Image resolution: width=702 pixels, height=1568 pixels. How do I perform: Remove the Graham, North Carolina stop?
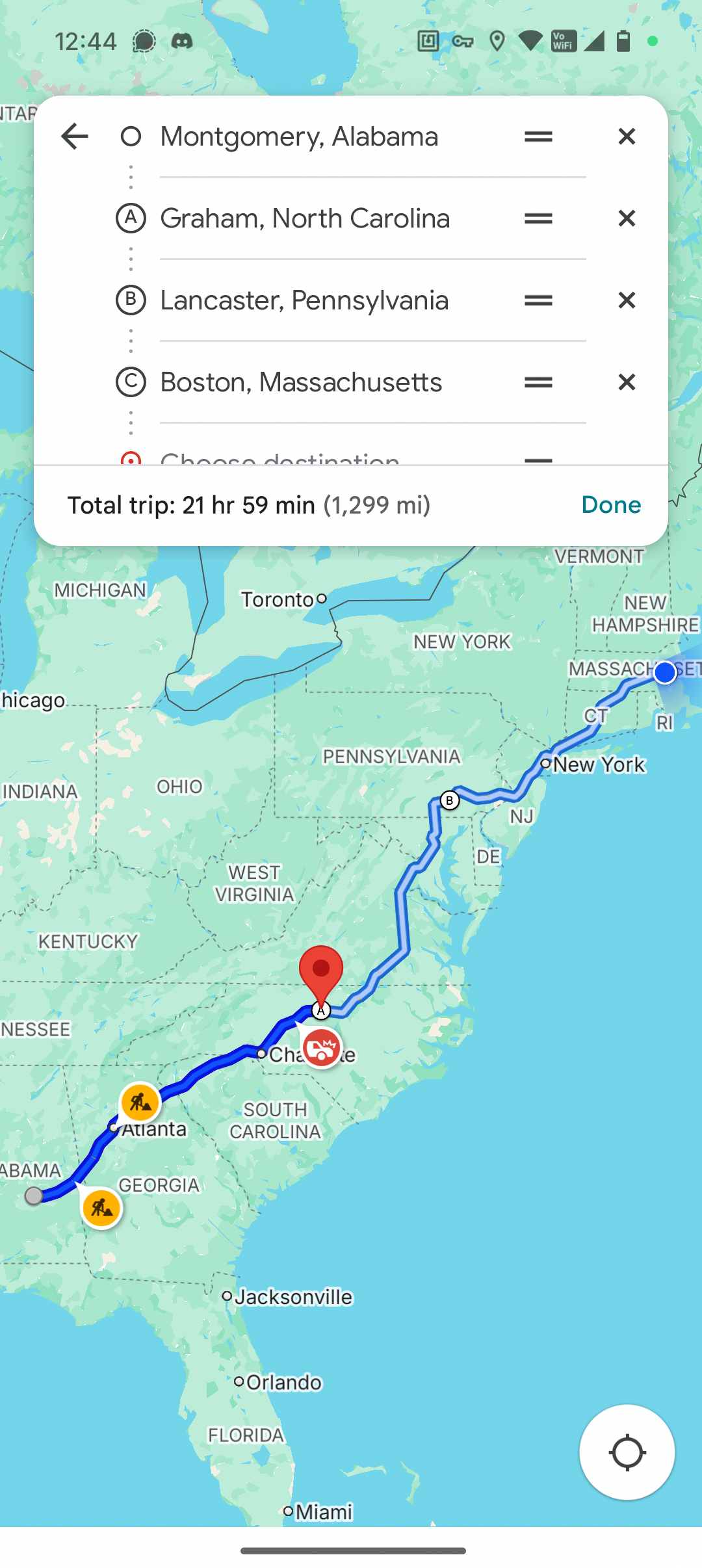(x=626, y=218)
